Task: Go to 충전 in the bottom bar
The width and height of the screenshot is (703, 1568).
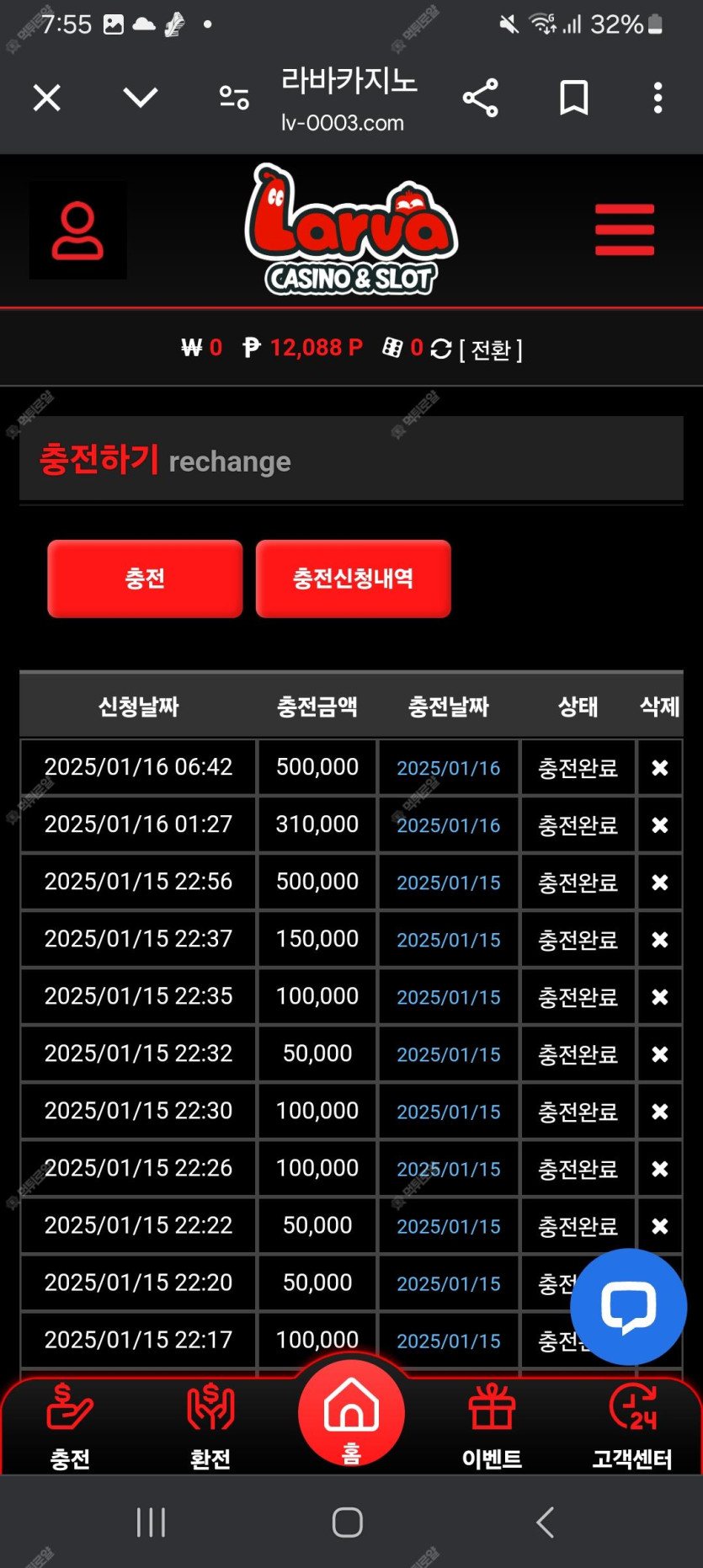Action: (70, 1425)
